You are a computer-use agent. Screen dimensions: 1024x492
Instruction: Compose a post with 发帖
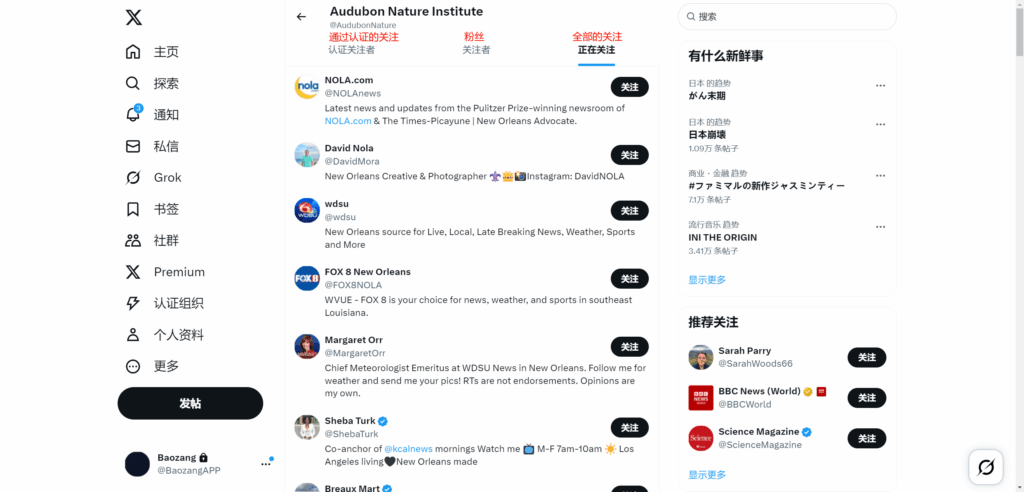(x=190, y=403)
